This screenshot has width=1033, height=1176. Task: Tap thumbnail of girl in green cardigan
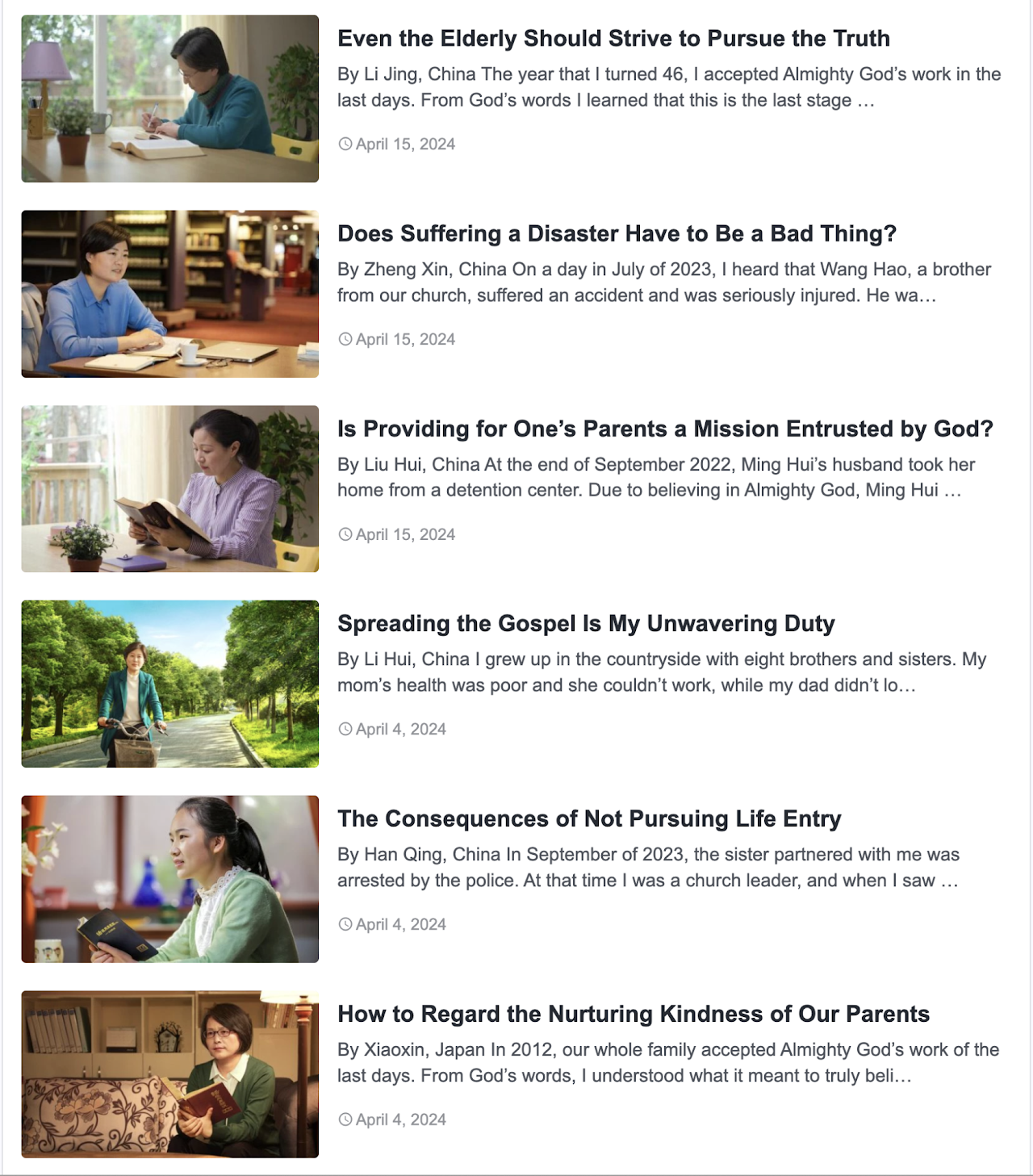coord(169,879)
